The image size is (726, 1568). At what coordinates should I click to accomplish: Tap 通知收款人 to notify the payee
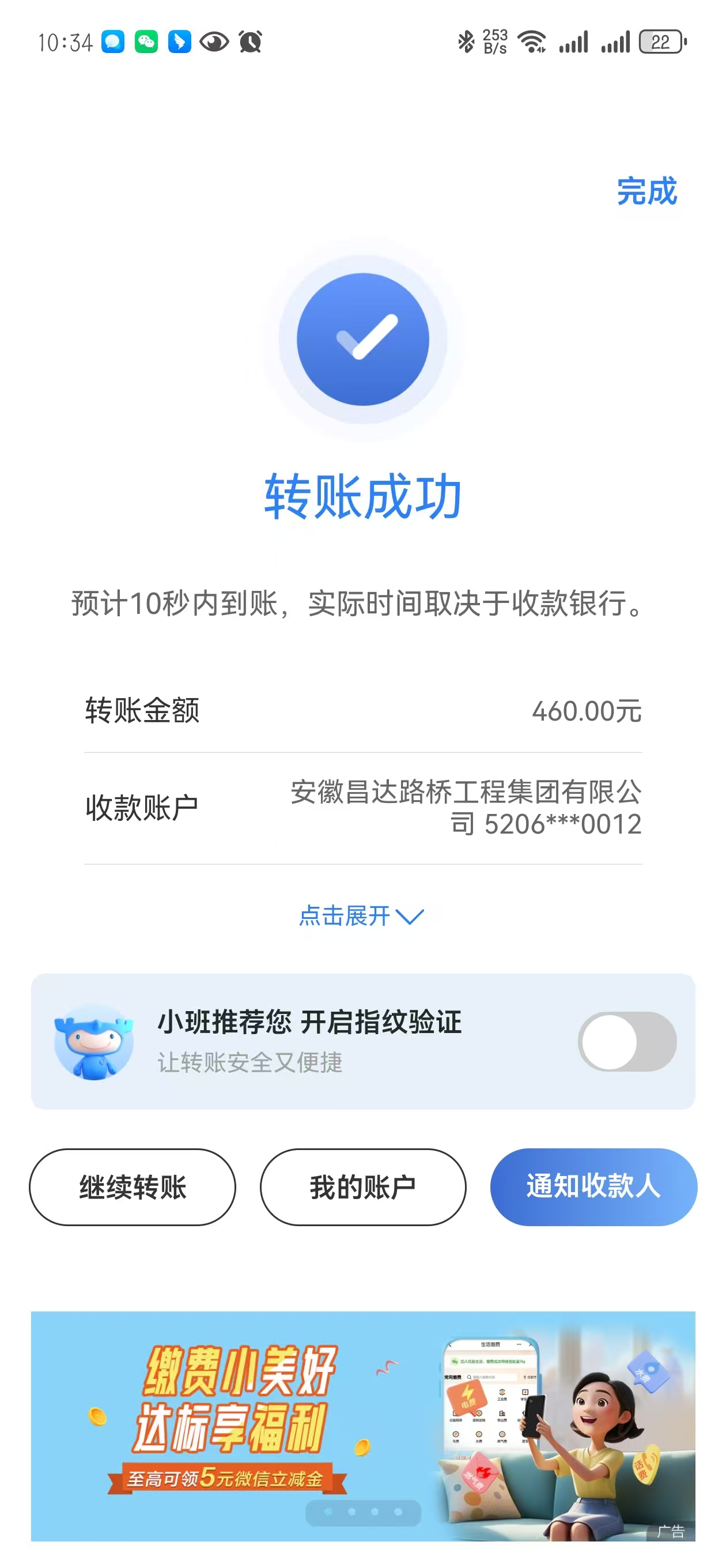[x=593, y=1187]
